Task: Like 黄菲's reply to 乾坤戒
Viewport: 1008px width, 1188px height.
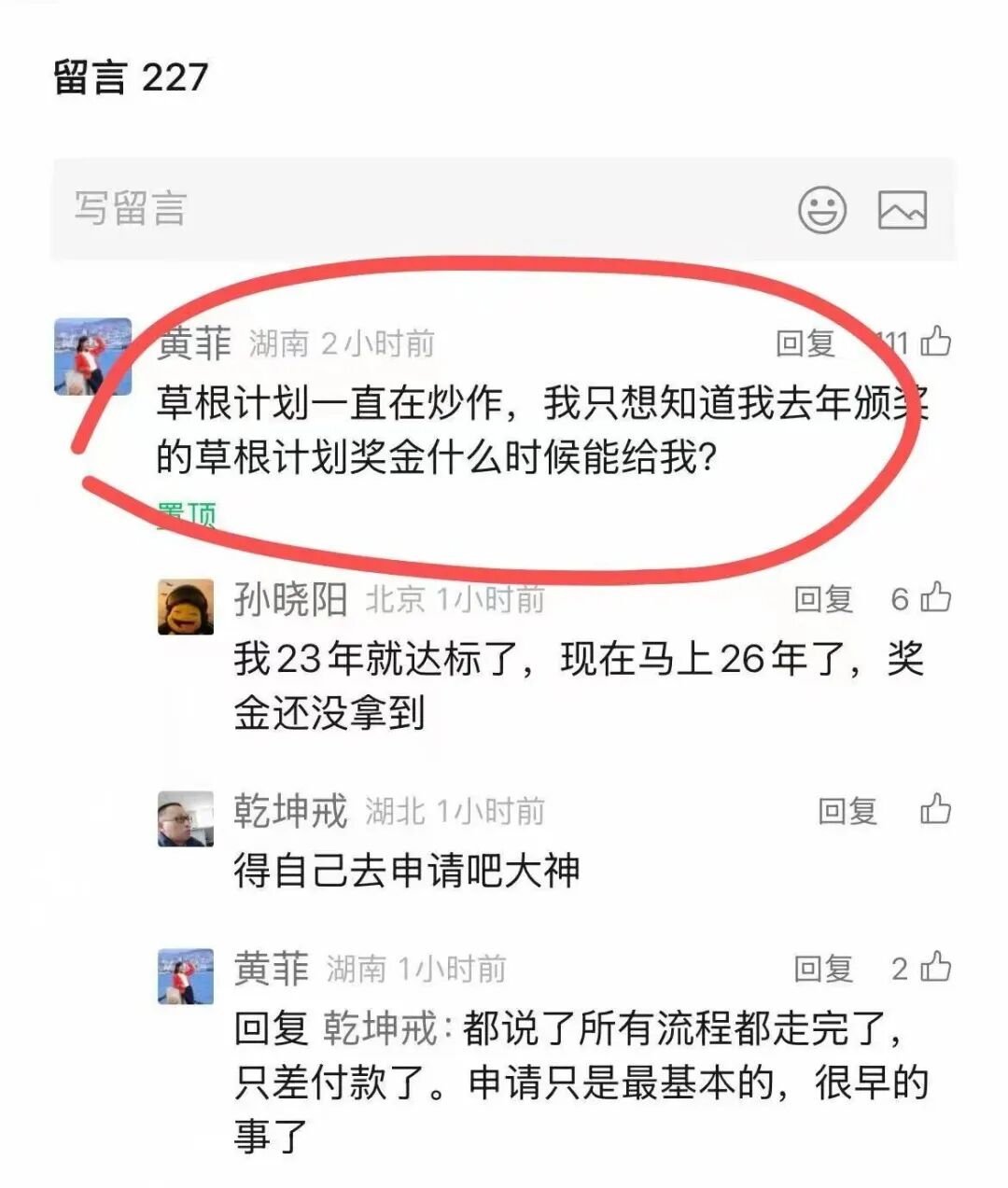Action: [x=935, y=968]
